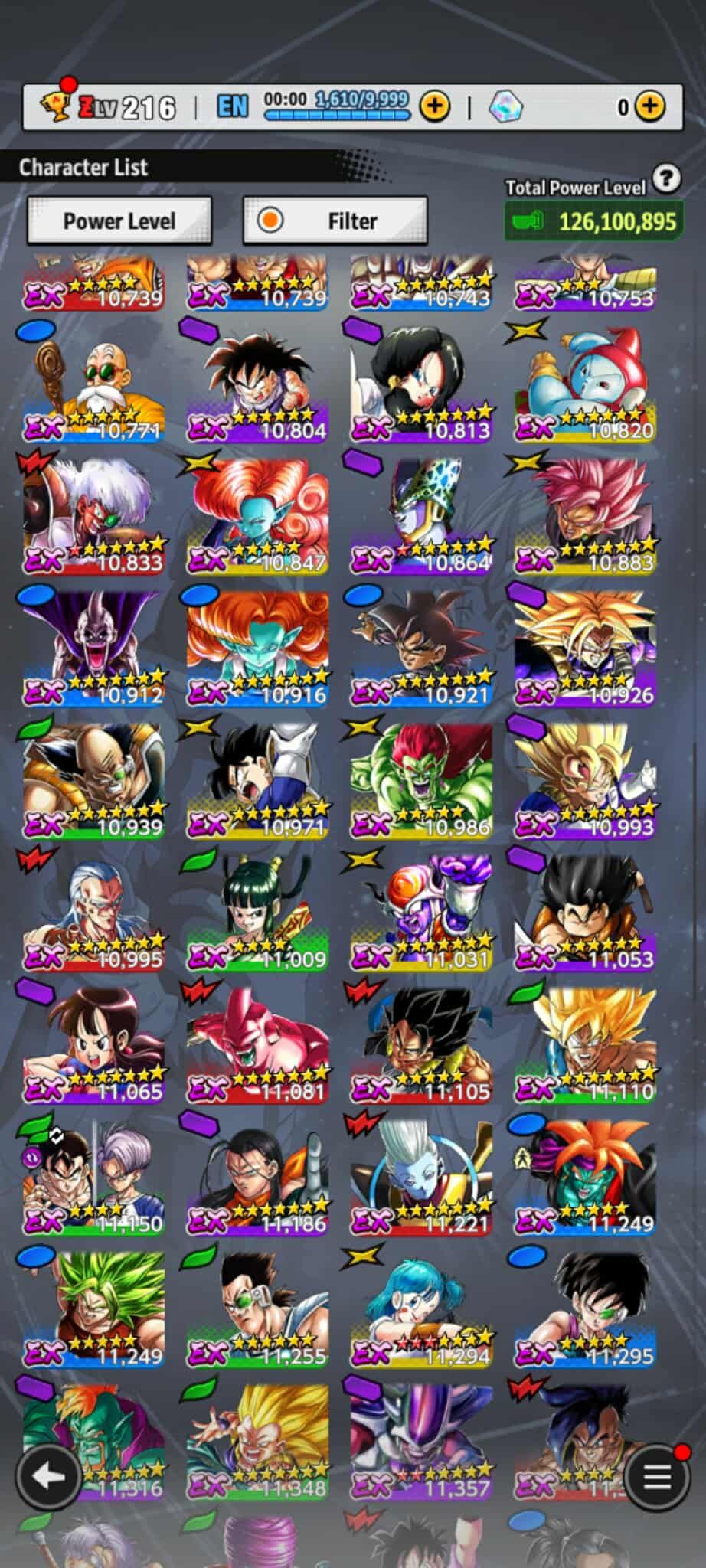
Task: Tap the plus button to refill energy
Action: pos(434,106)
